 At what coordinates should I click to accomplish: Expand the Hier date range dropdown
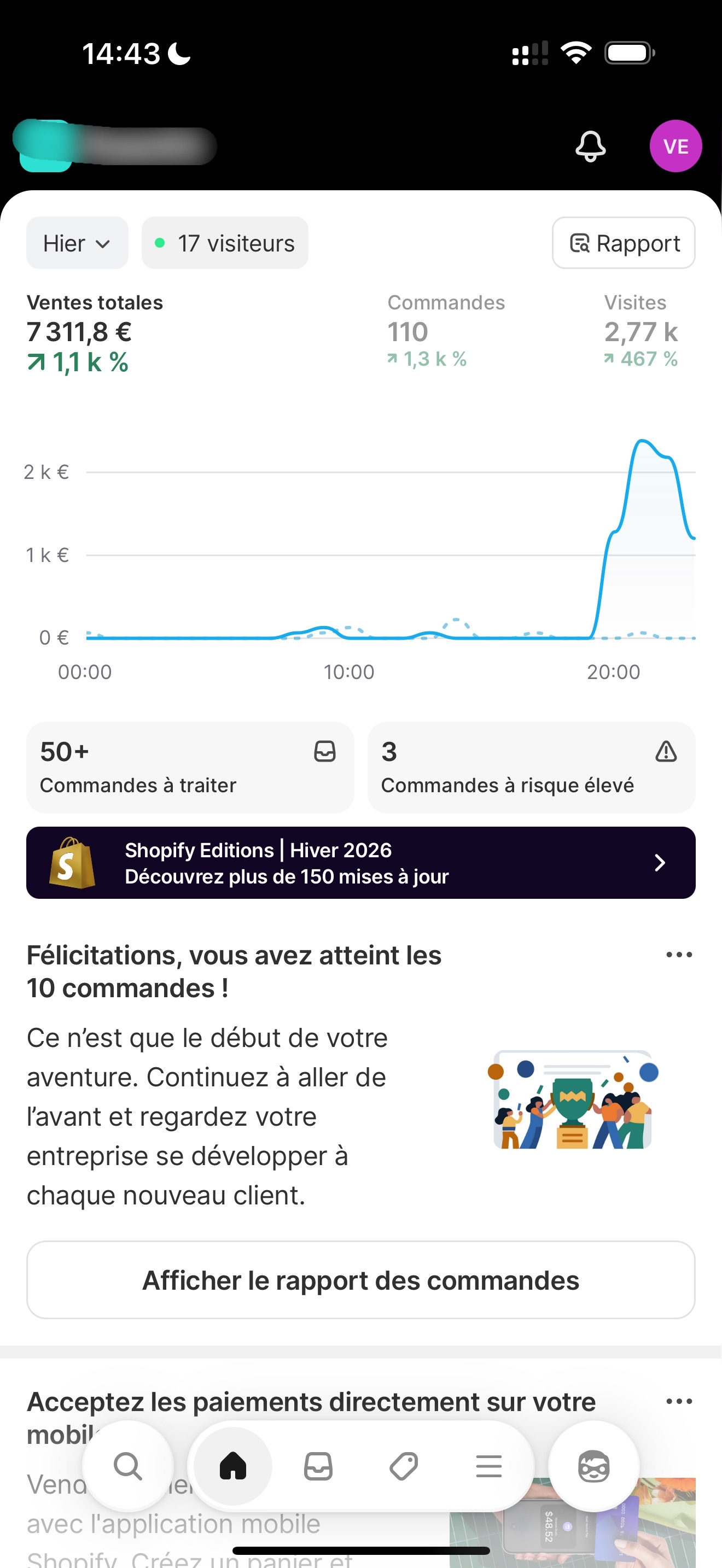(x=77, y=243)
